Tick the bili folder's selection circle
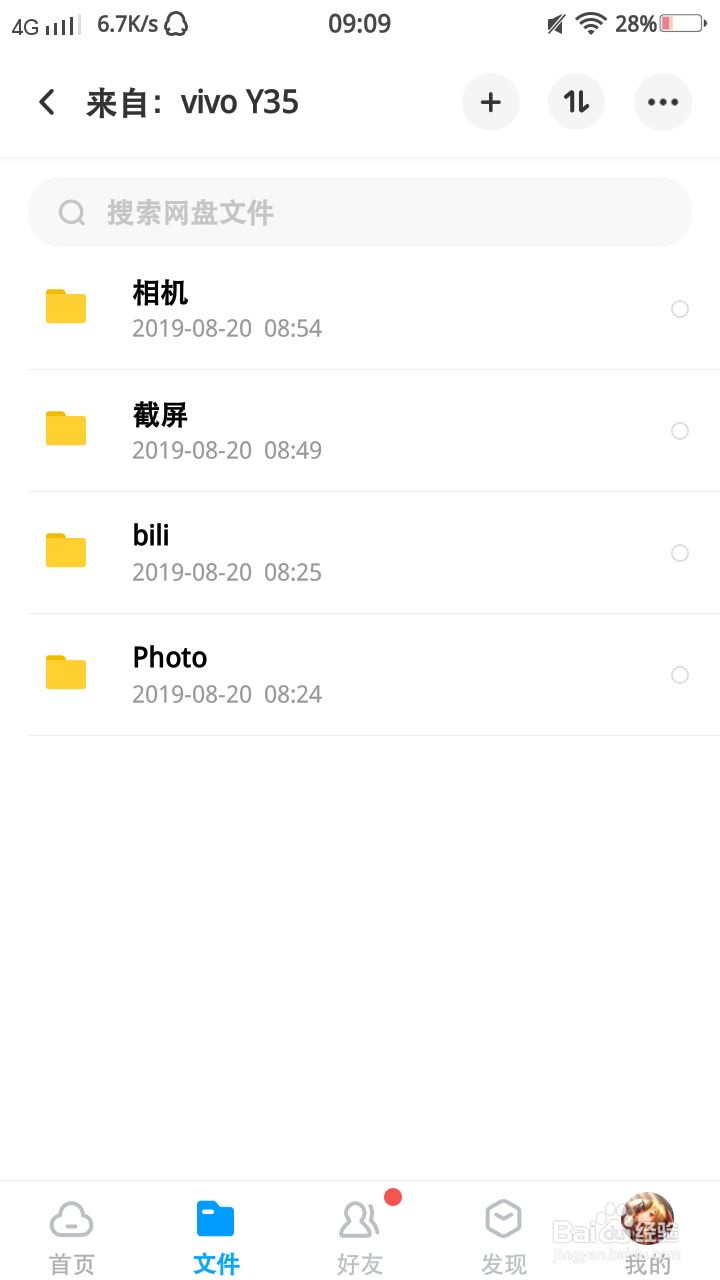The width and height of the screenshot is (720, 1280). click(680, 553)
